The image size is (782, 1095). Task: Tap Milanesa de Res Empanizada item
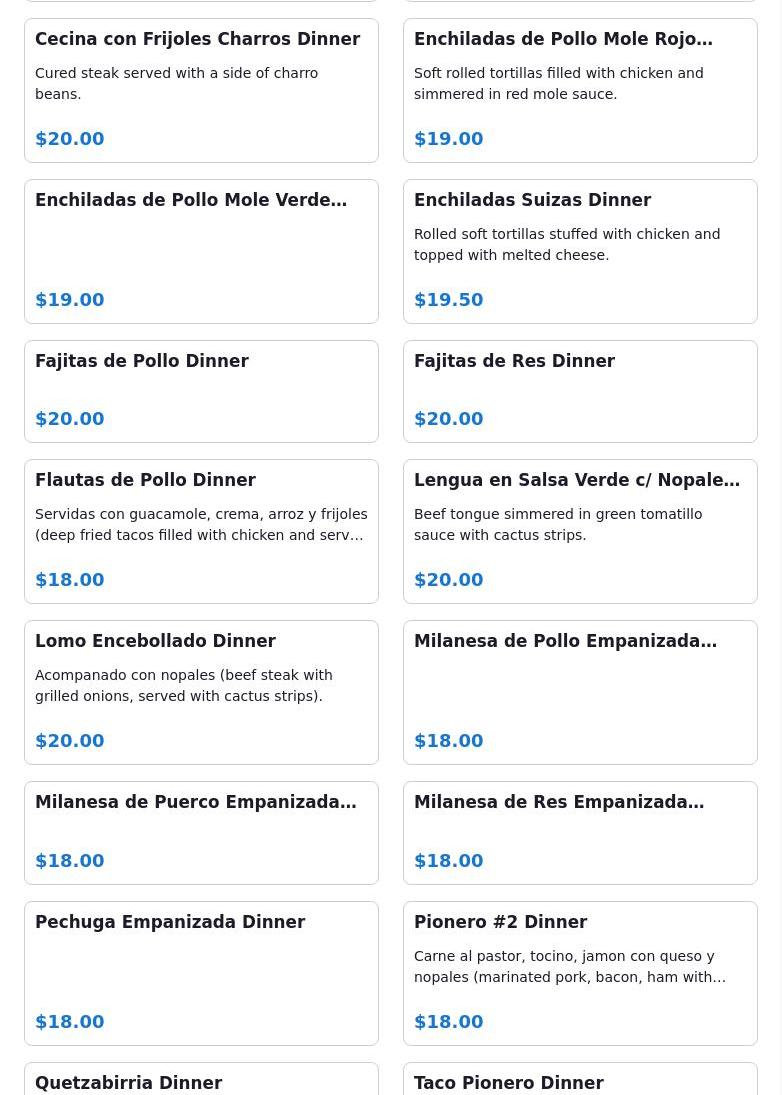click(x=580, y=832)
